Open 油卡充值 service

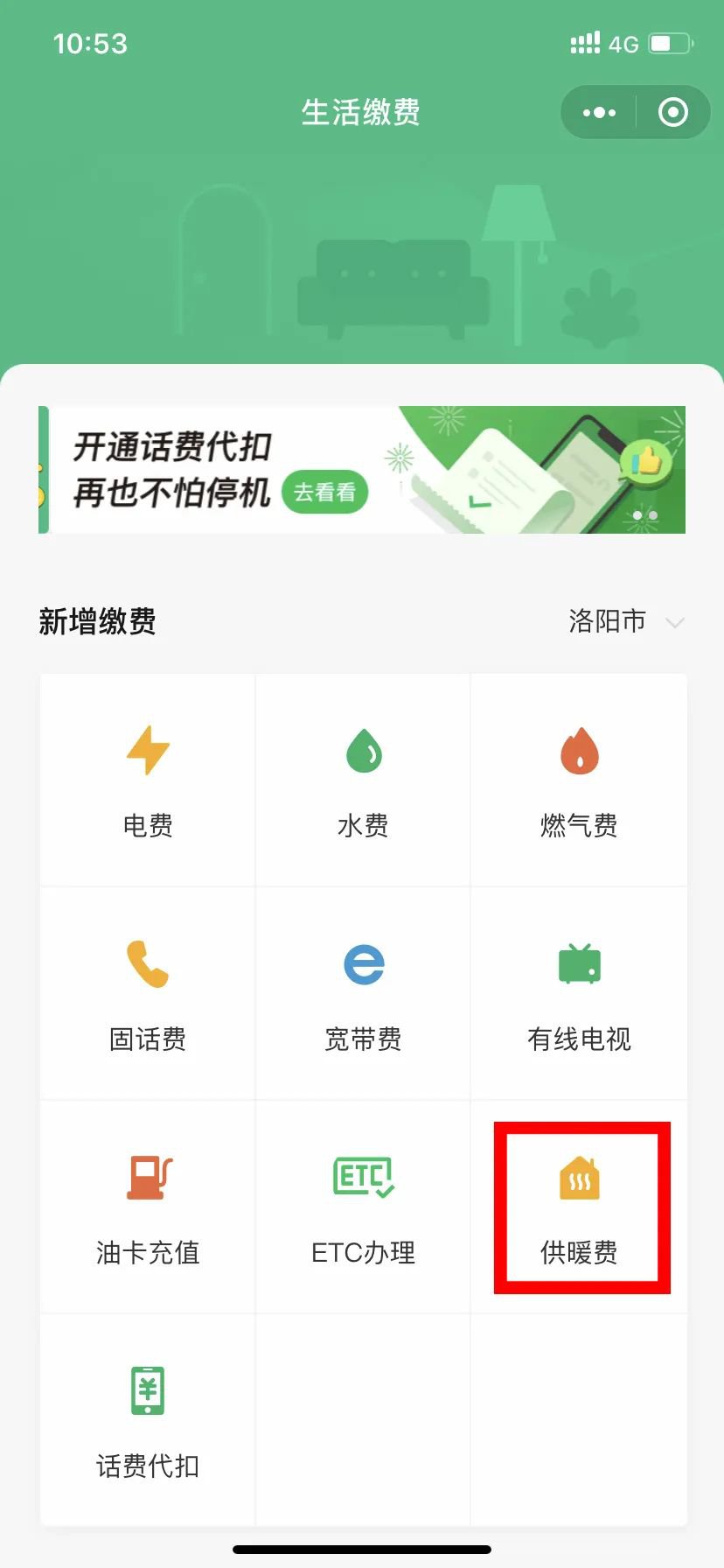pyautogui.click(x=148, y=1207)
